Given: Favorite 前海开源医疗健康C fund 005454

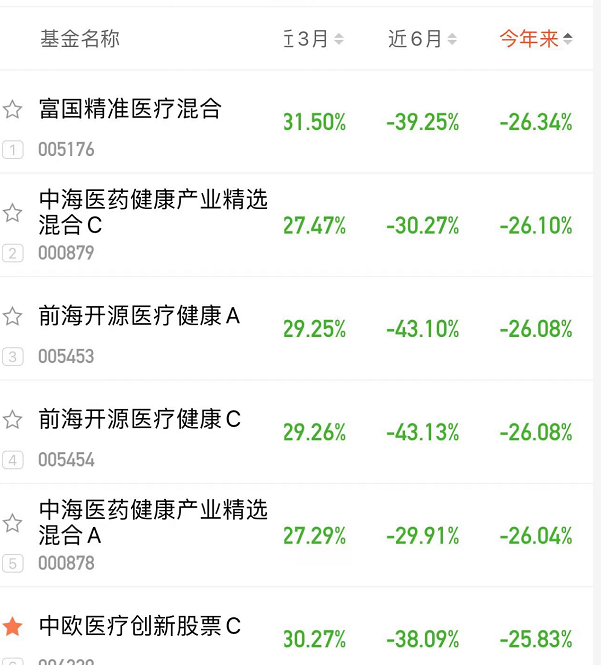Looking at the screenshot, I should pyautogui.click(x=13, y=420).
